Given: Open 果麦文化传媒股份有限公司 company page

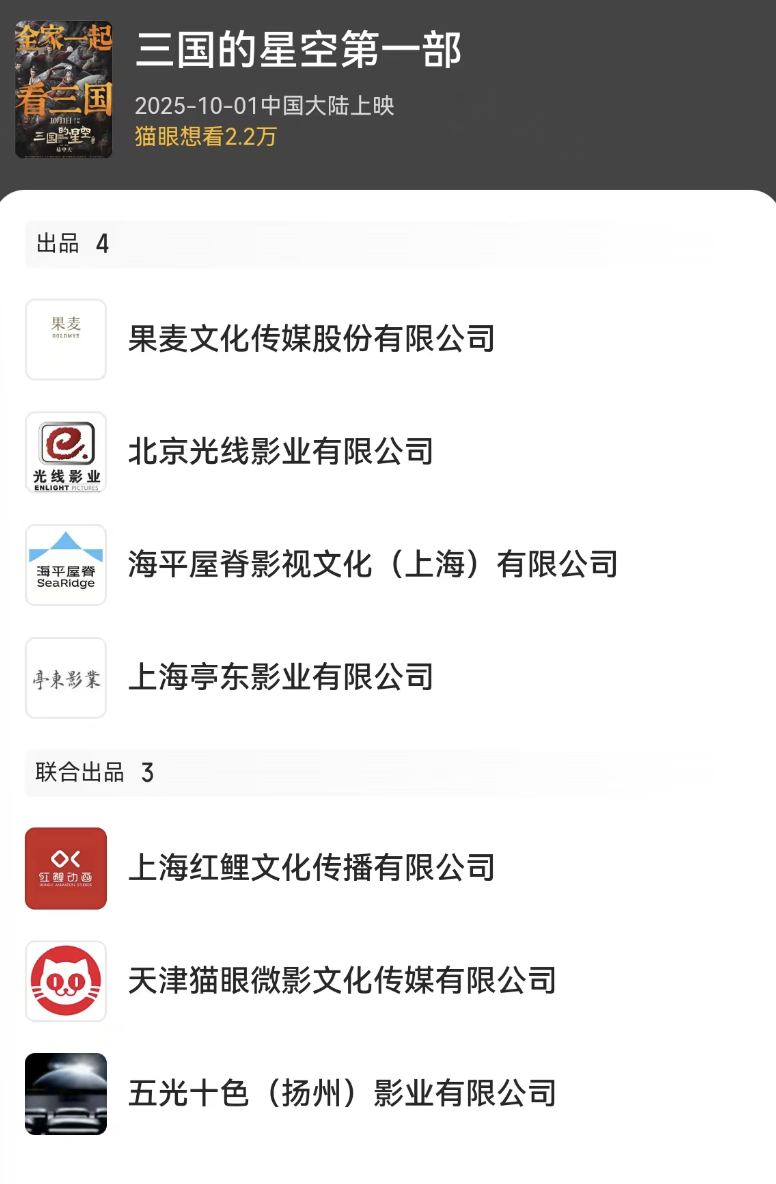Looking at the screenshot, I should pyautogui.click(x=311, y=339).
